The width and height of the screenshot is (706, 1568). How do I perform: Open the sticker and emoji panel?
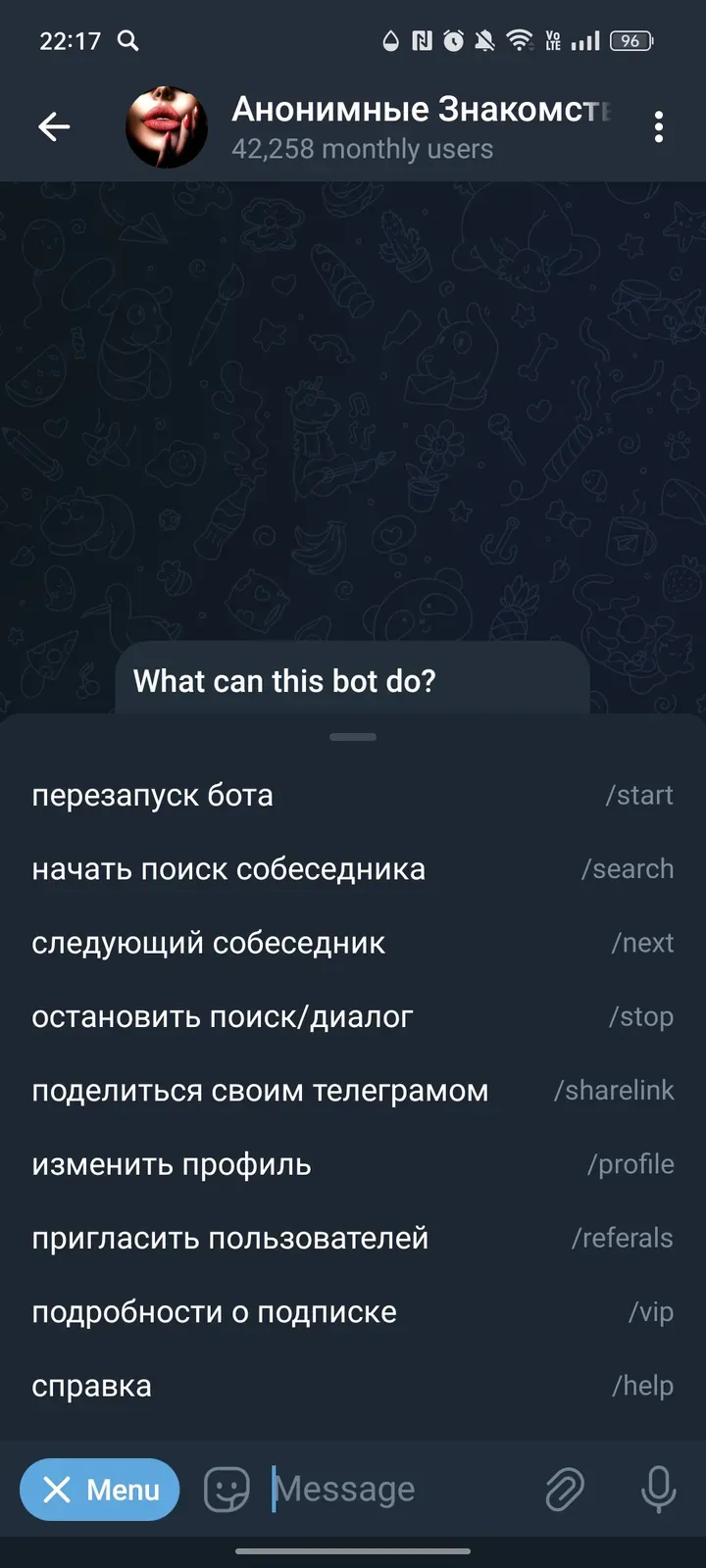click(x=226, y=1490)
